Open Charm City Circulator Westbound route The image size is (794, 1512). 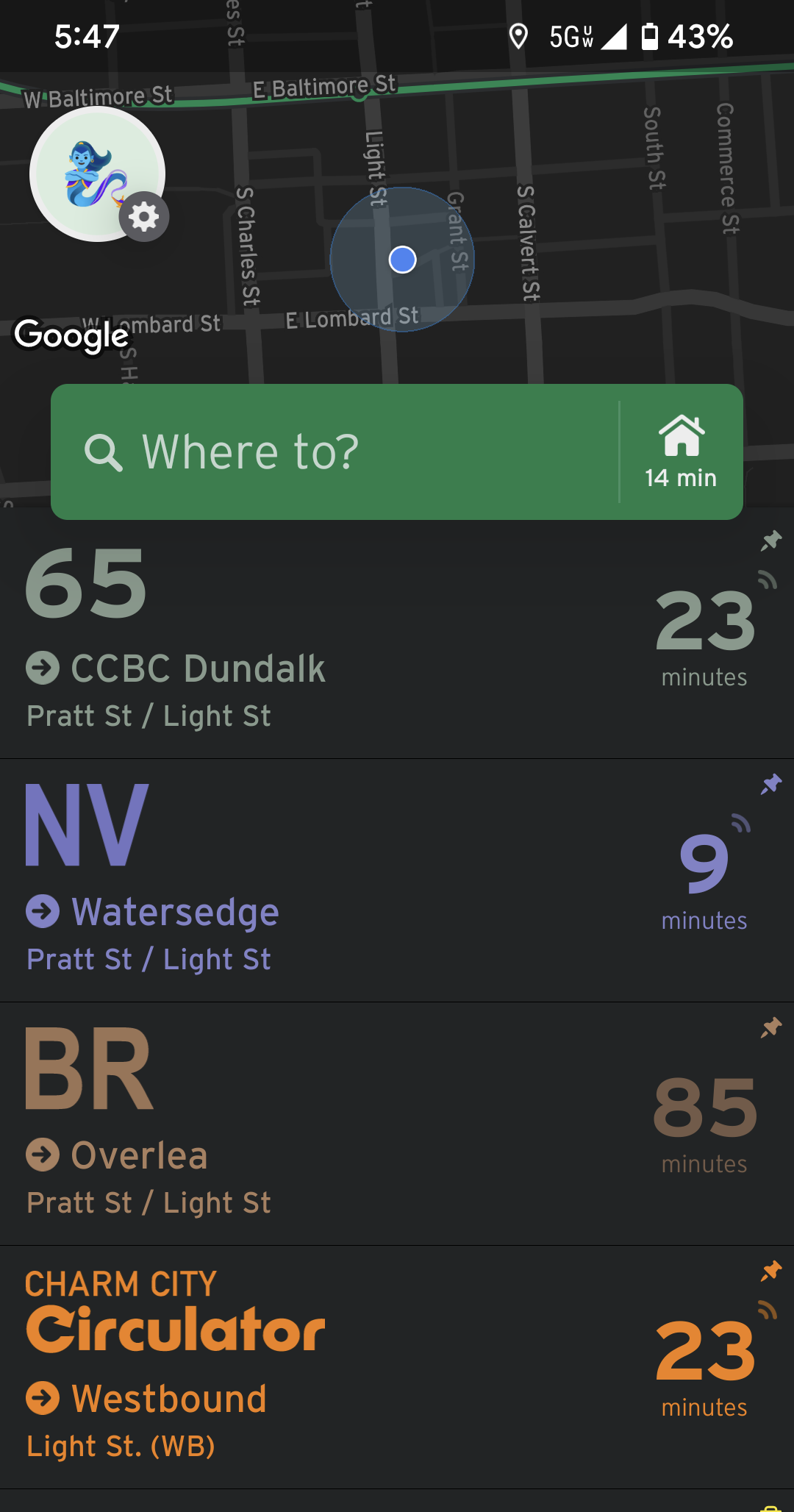(x=294, y=1366)
